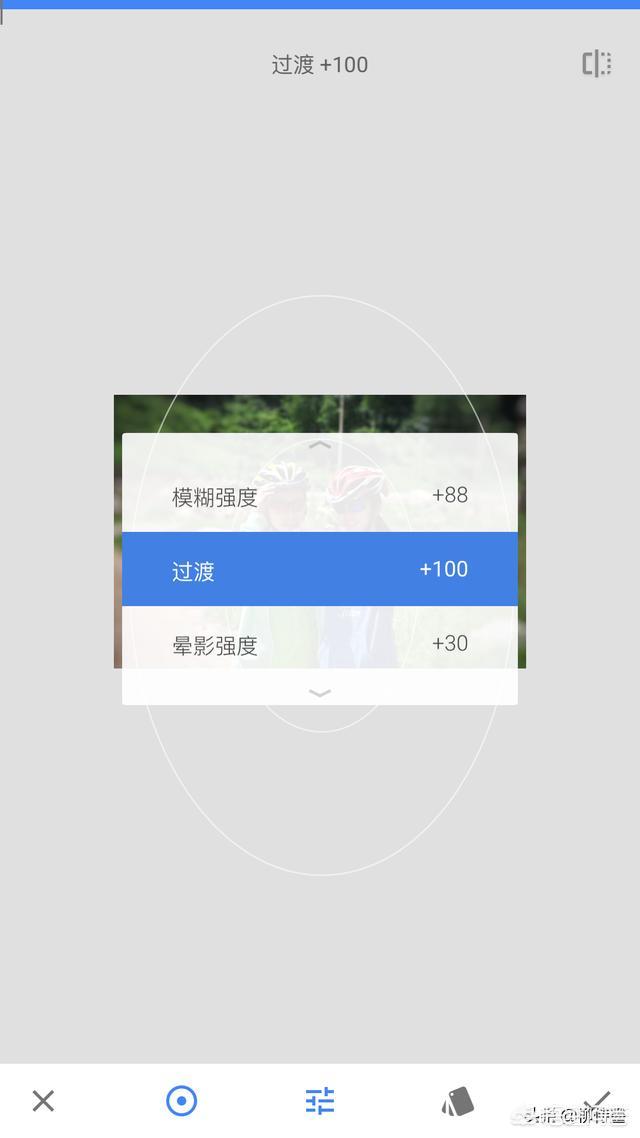This screenshot has width=640, height=1138.
Task: Apply the edit with the checkmark
Action: [x=597, y=1101]
